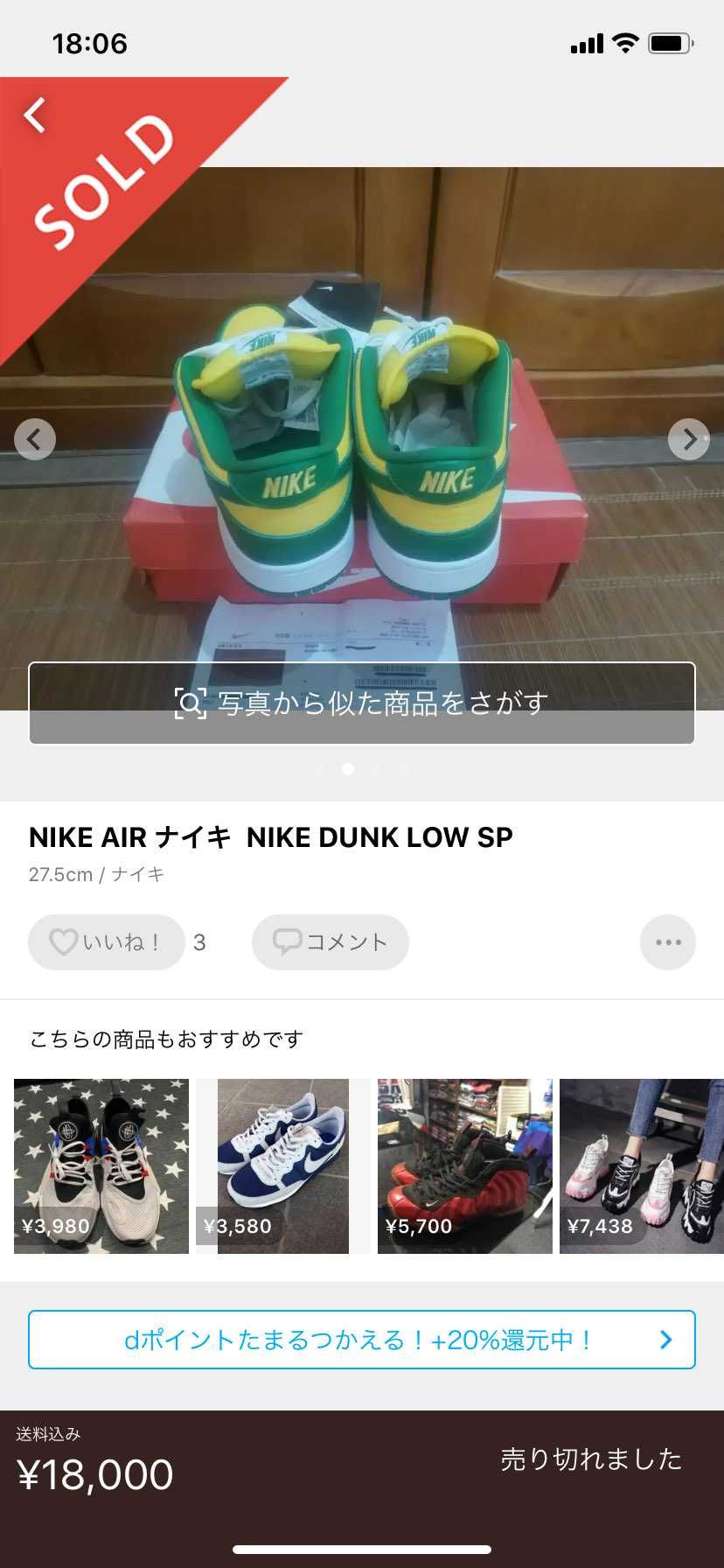Open the ¥5,700 red sneaker recommendation
The height and width of the screenshot is (1568, 724).
coord(464,1164)
